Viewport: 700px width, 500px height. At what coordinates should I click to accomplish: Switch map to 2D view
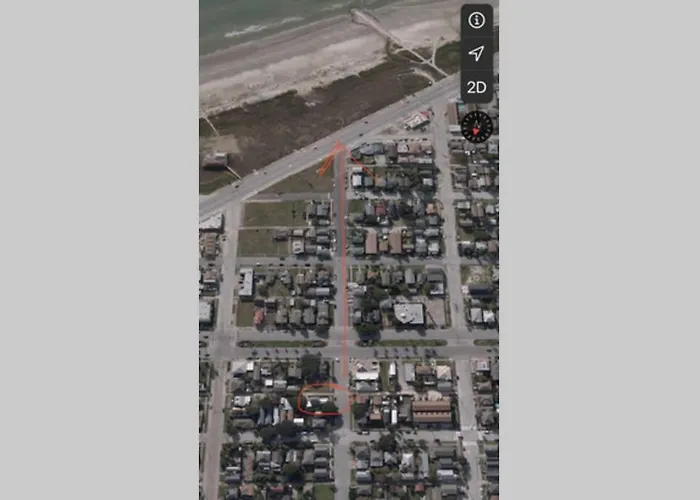point(477,87)
